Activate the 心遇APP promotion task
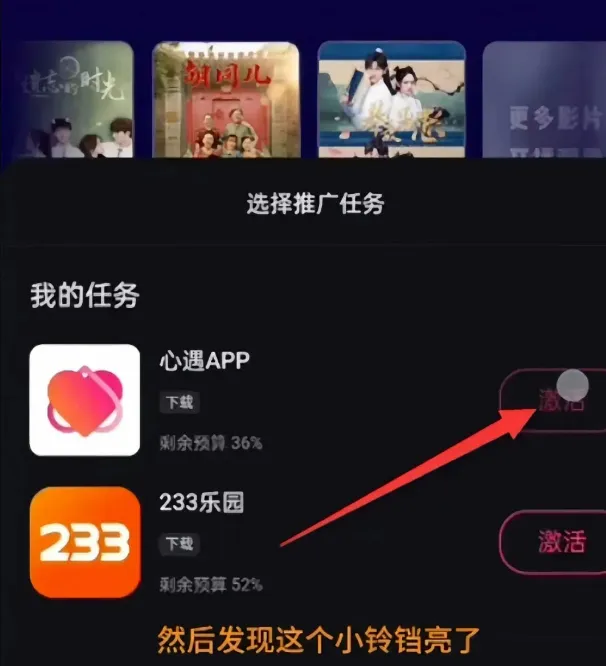The image size is (606, 666). pos(551,401)
